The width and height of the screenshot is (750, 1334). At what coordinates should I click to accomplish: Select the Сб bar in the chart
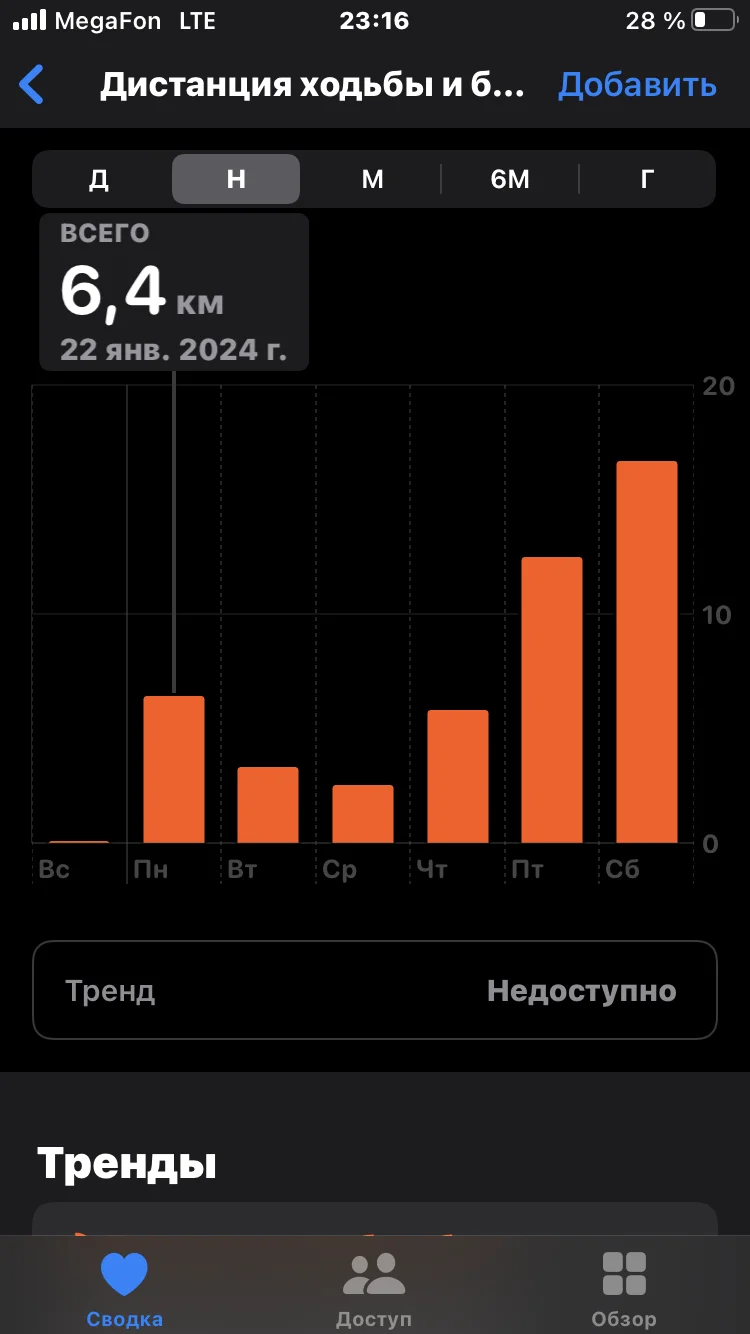click(x=647, y=652)
